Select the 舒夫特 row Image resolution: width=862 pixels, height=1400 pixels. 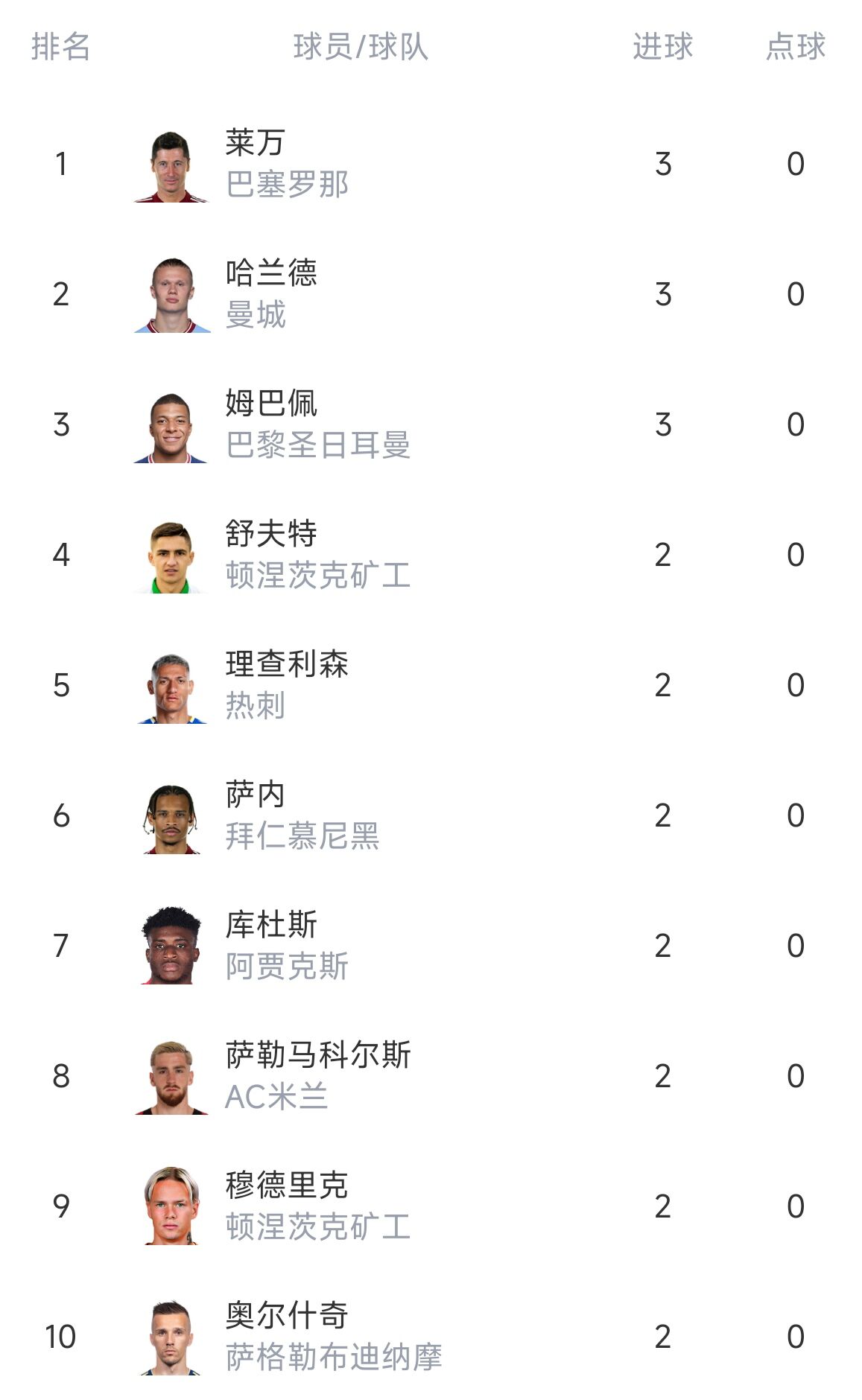pyautogui.click(x=431, y=555)
